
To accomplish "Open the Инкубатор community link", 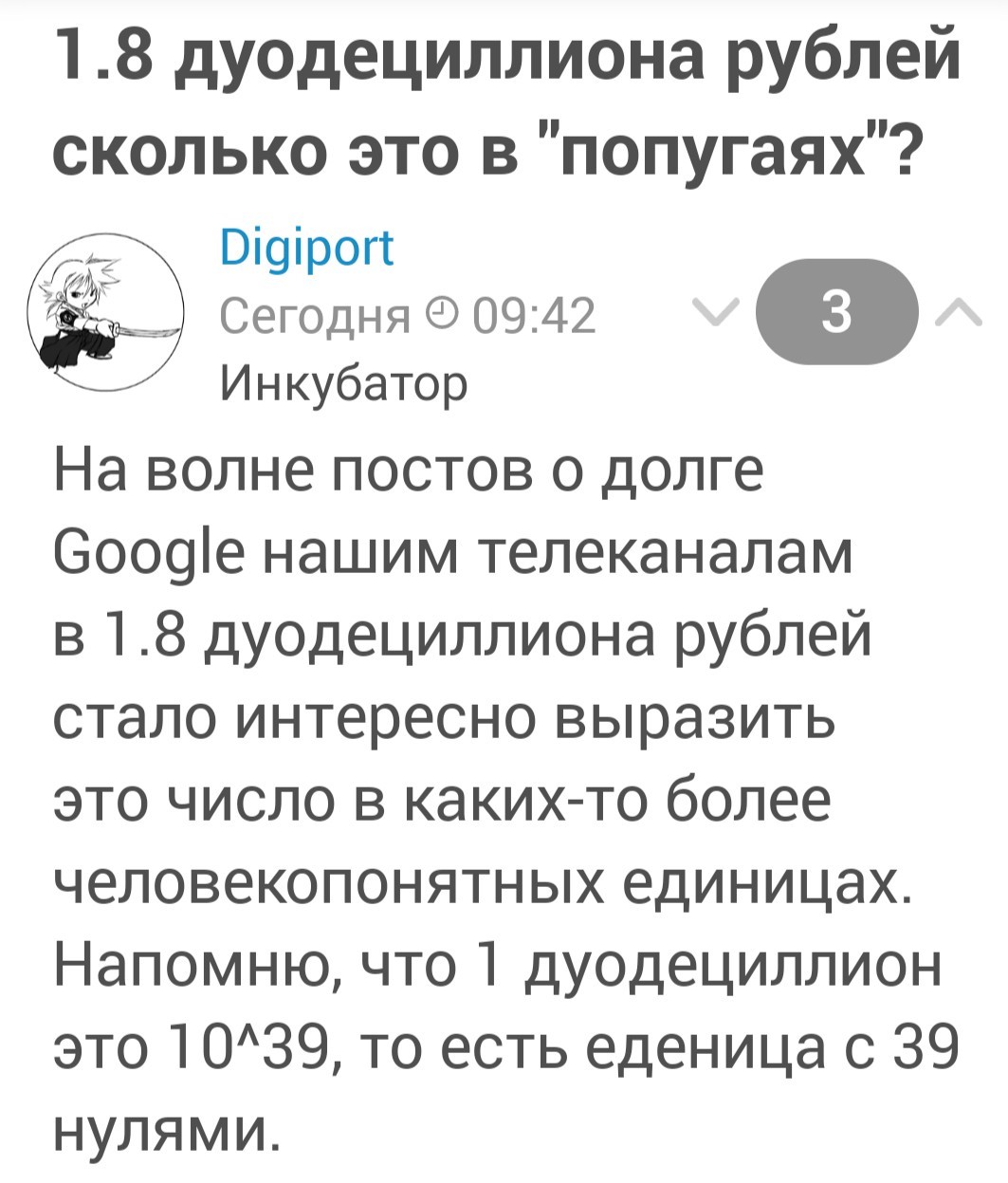I will tap(343, 384).
